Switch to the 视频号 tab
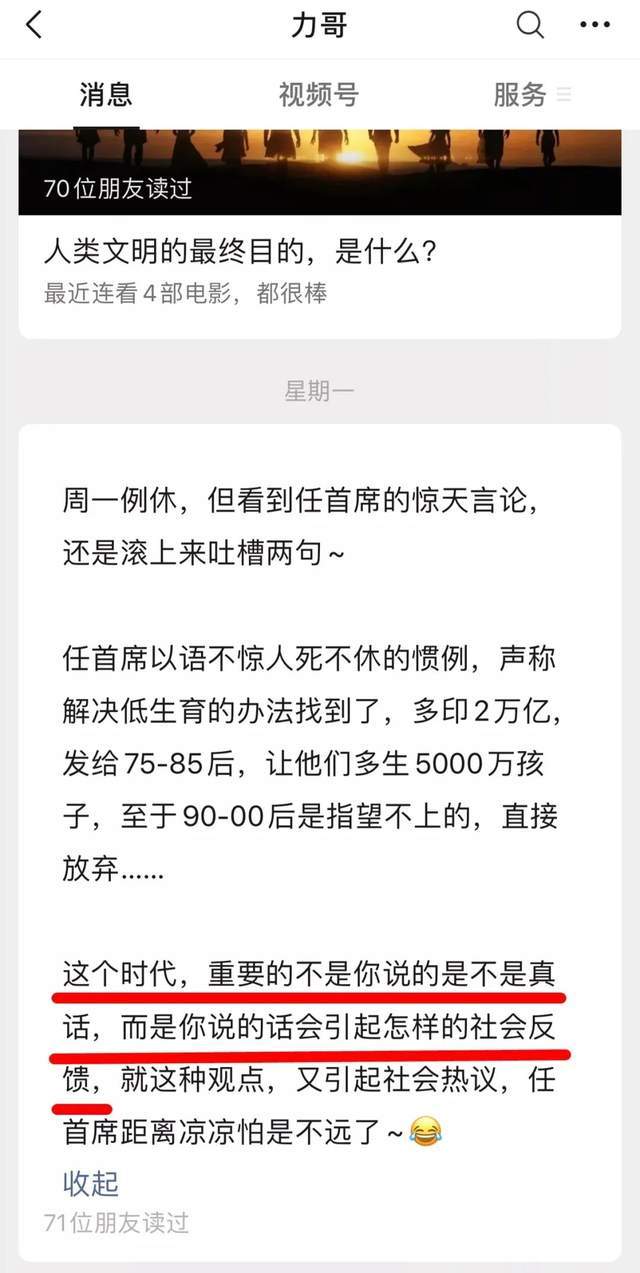This screenshot has height=1273, width=640. [x=318, y=95]
